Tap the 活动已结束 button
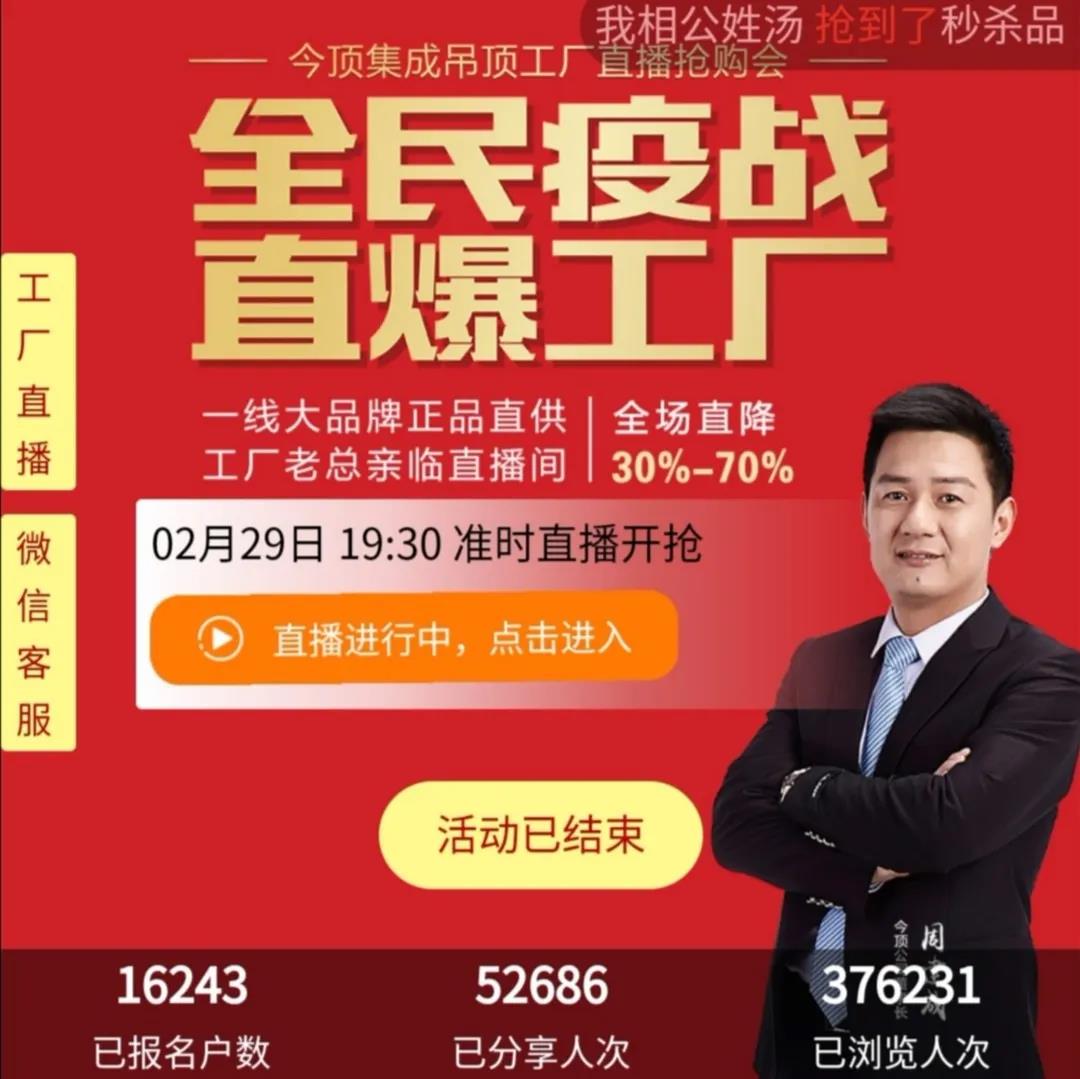The height and width of the screenshot is (1079, 1080). [540, 835]
